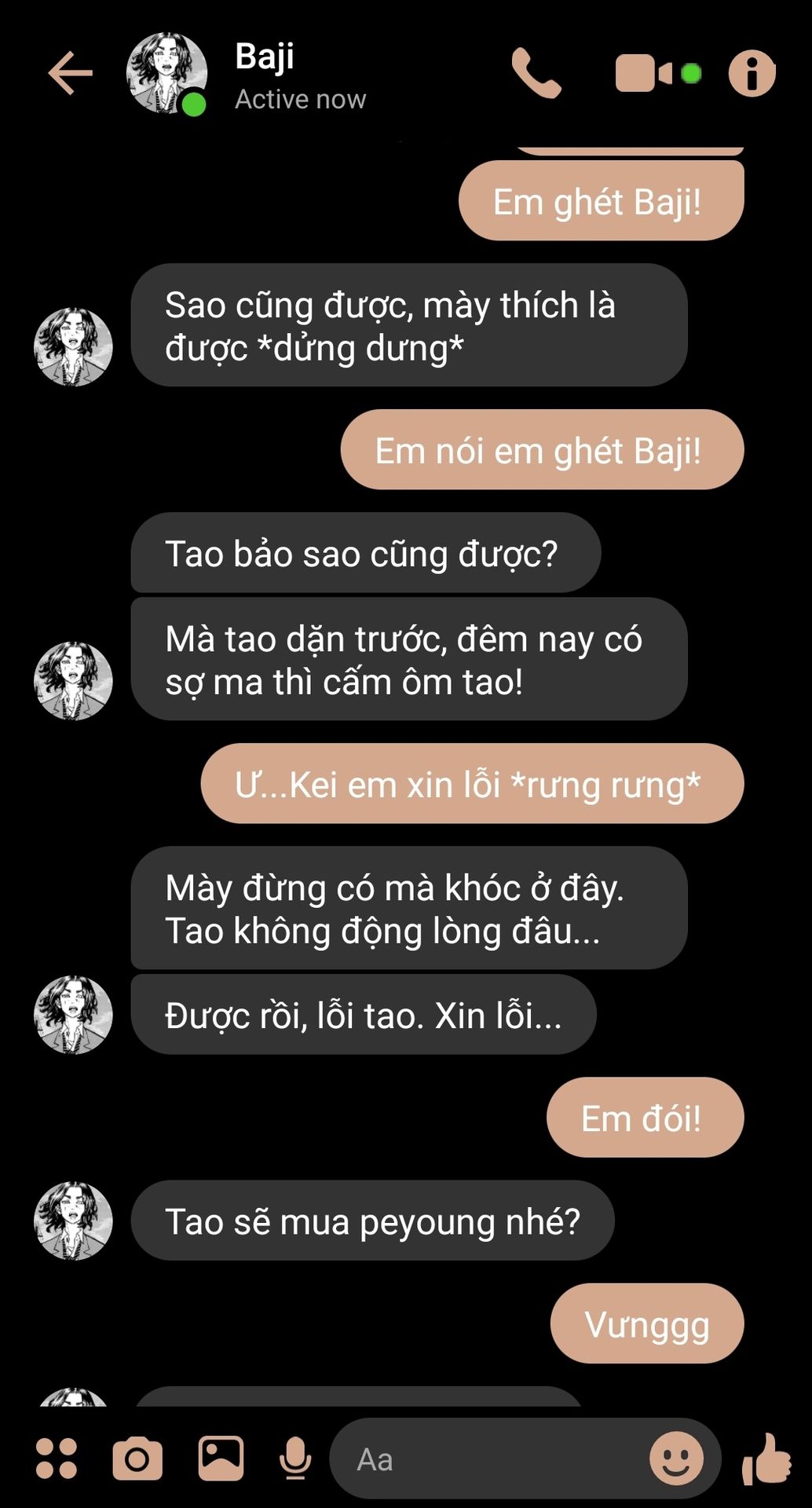This screenshot has width=812, height=1508.
Task: Record a voice message
Action: point(295,1459)
